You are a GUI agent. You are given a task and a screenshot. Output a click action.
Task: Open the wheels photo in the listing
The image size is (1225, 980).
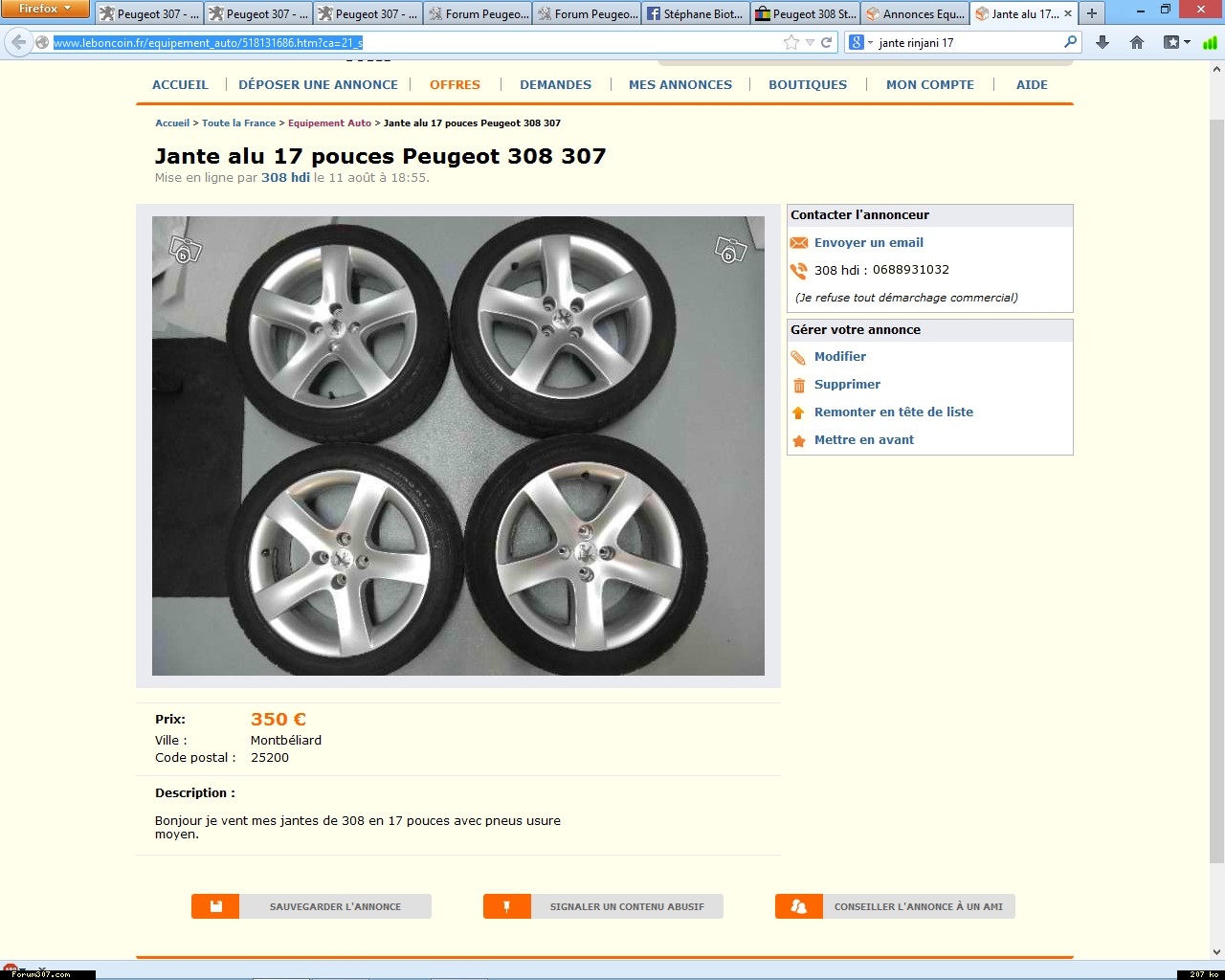[x=457, y=446]
